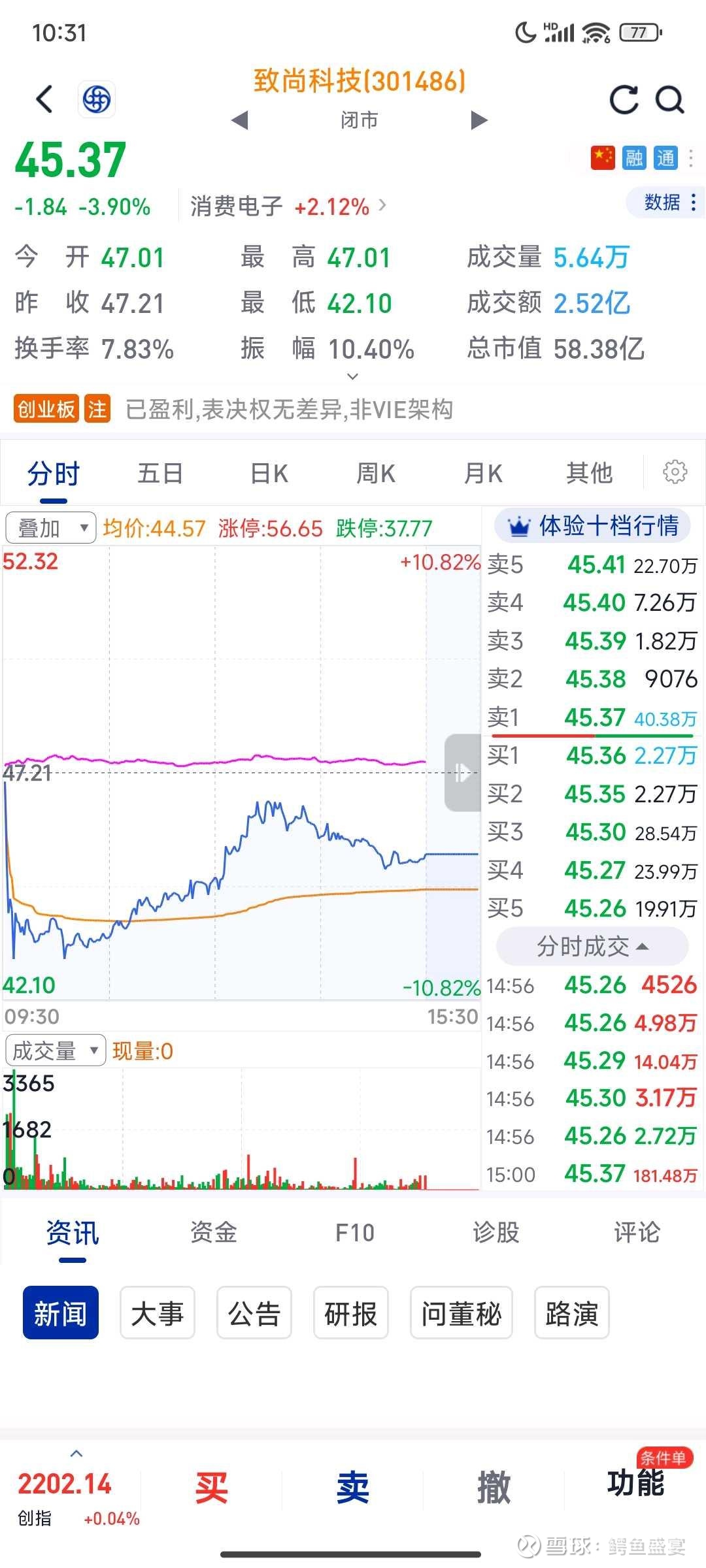Switch to the 资金 tab

[213, 1232]
